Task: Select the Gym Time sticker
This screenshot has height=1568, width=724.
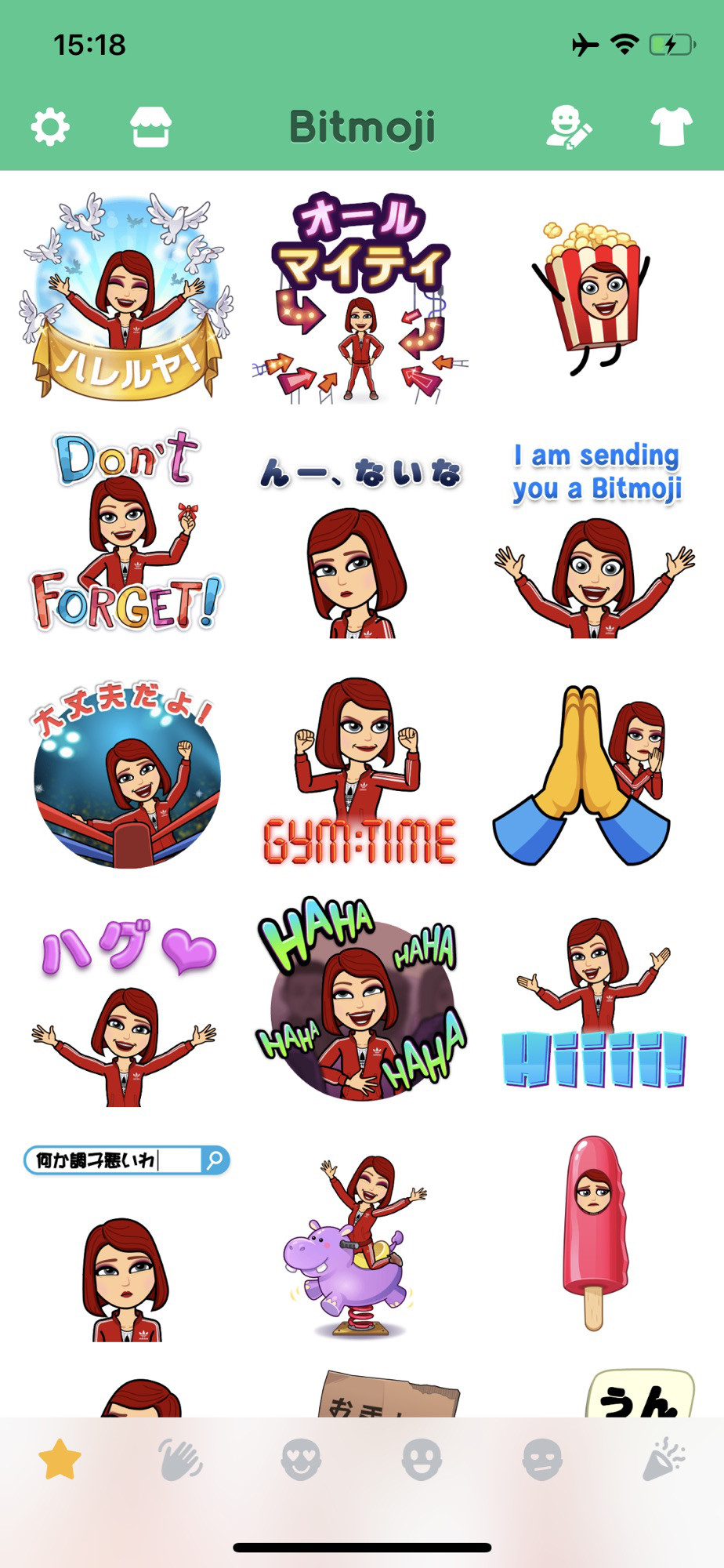Action: point(359,772)
